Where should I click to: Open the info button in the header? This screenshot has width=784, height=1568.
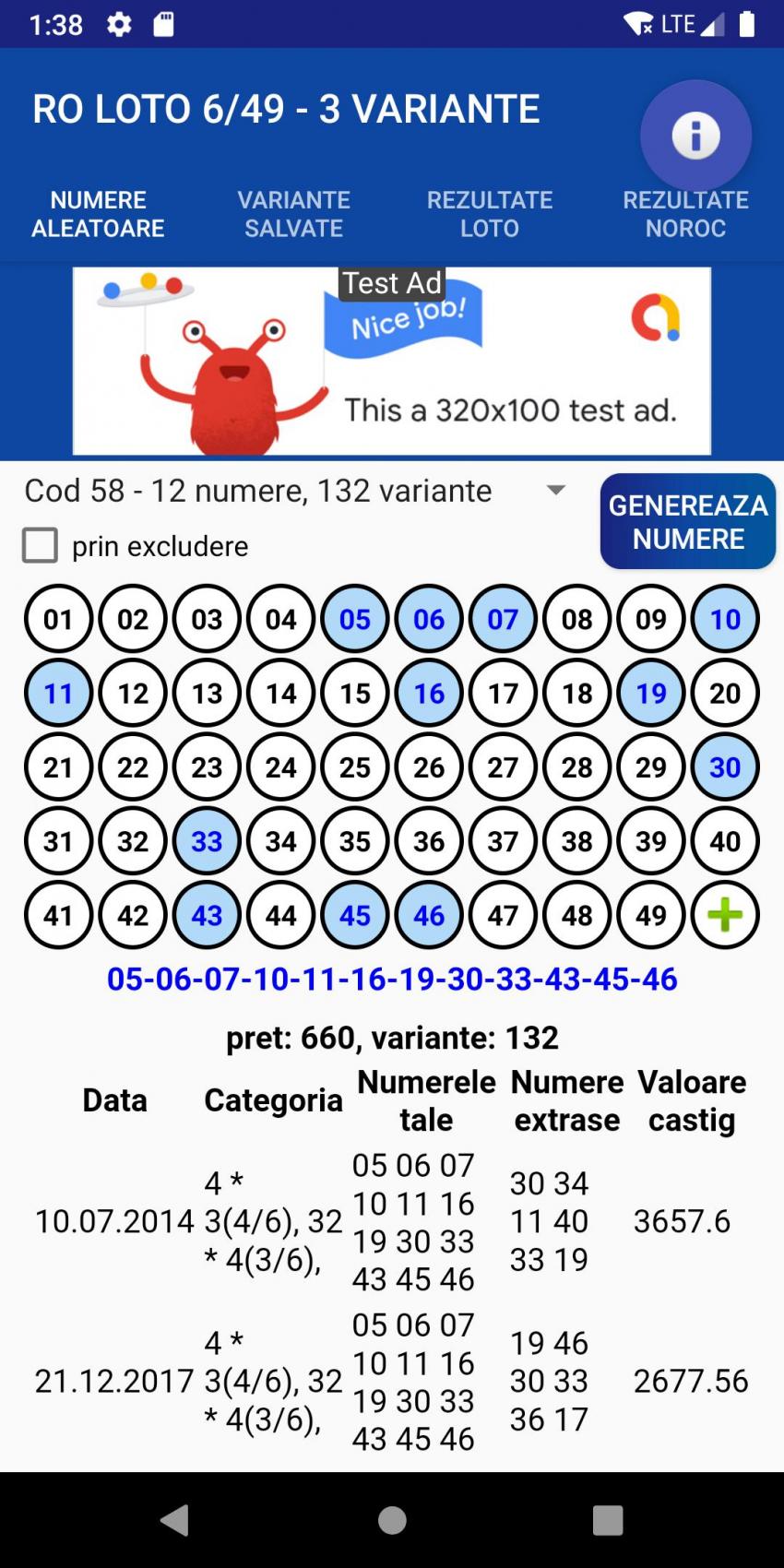coord(695,136)
